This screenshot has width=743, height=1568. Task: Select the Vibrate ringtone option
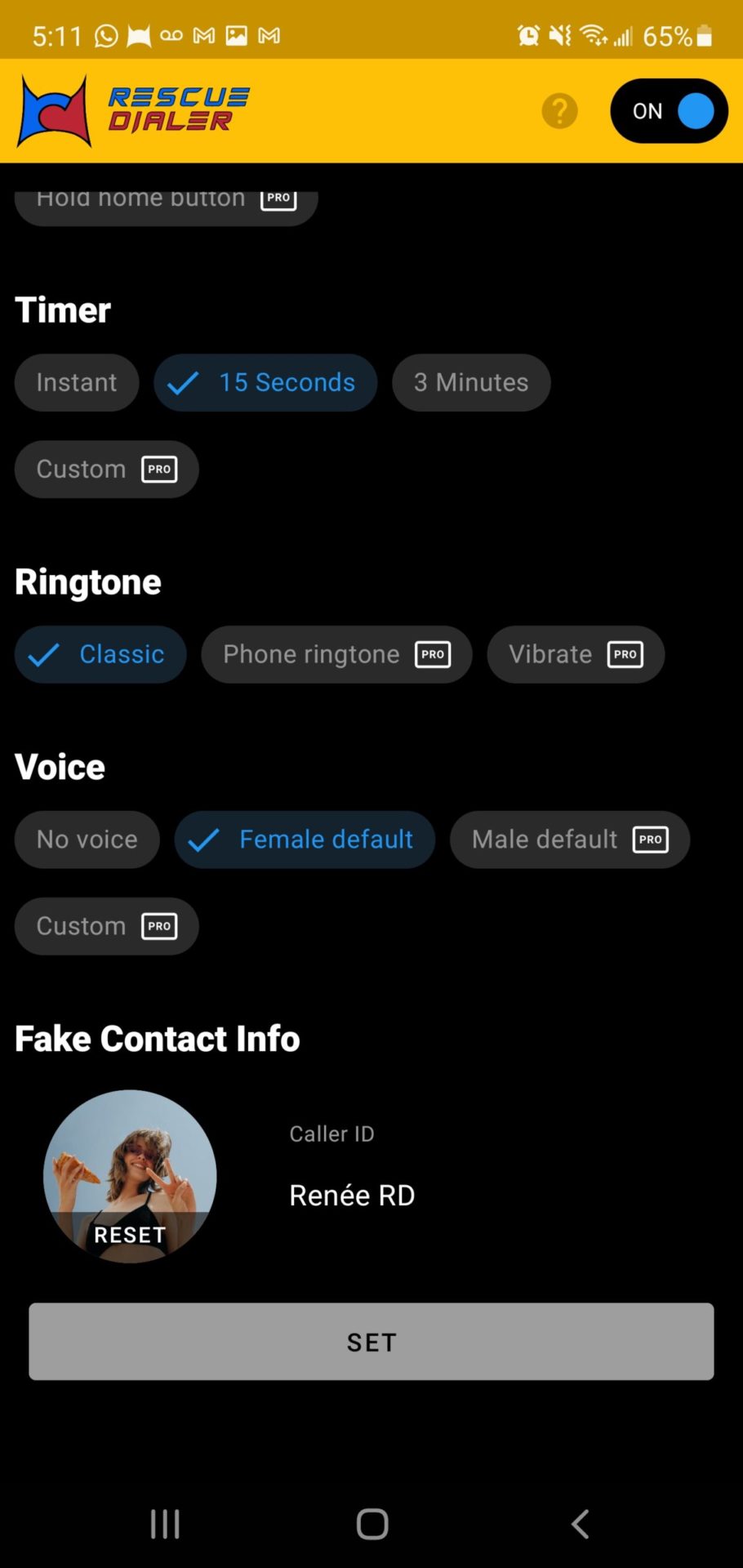pos(576,654)
